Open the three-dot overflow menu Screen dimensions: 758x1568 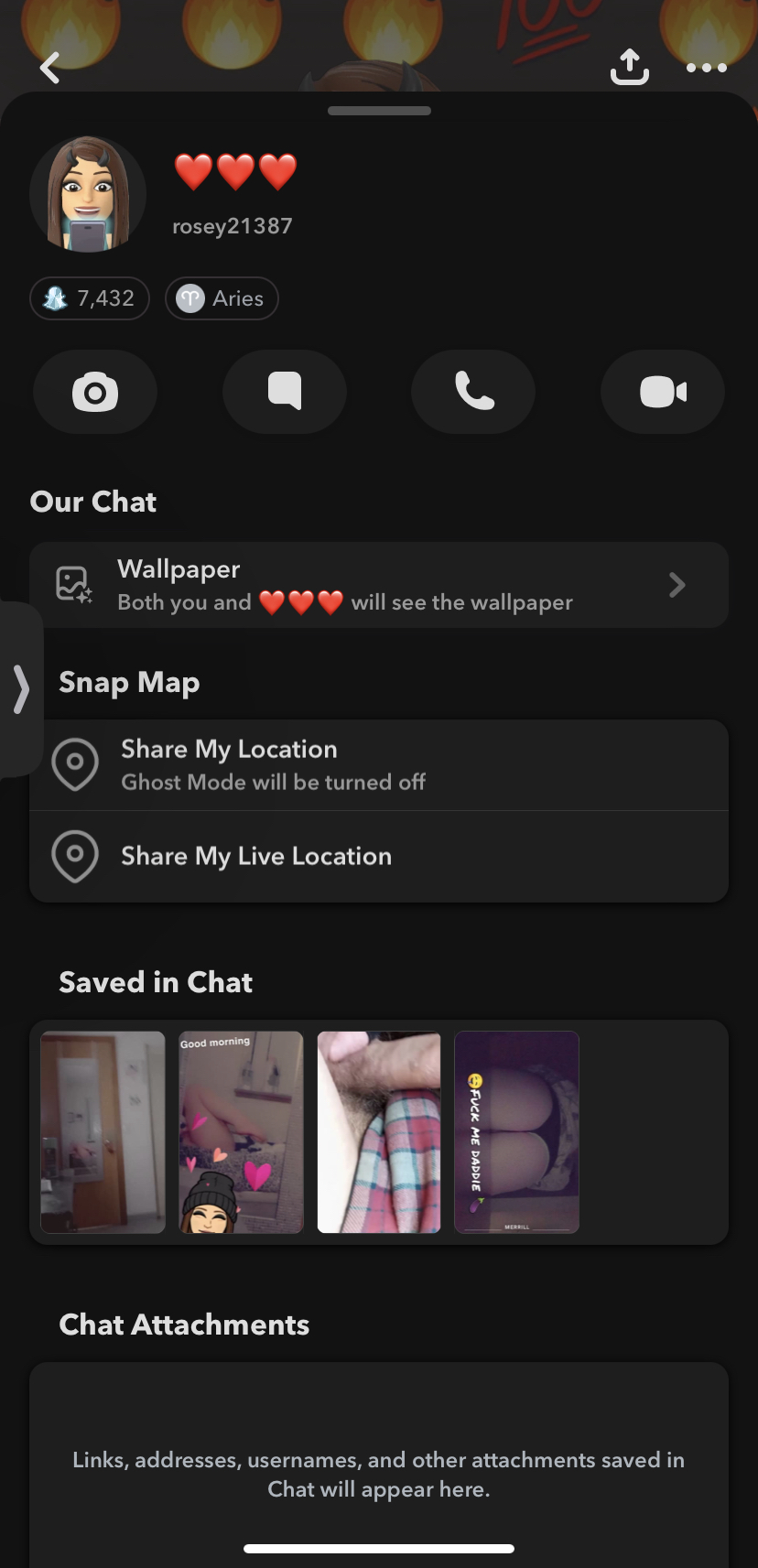[x=706, y=68]
